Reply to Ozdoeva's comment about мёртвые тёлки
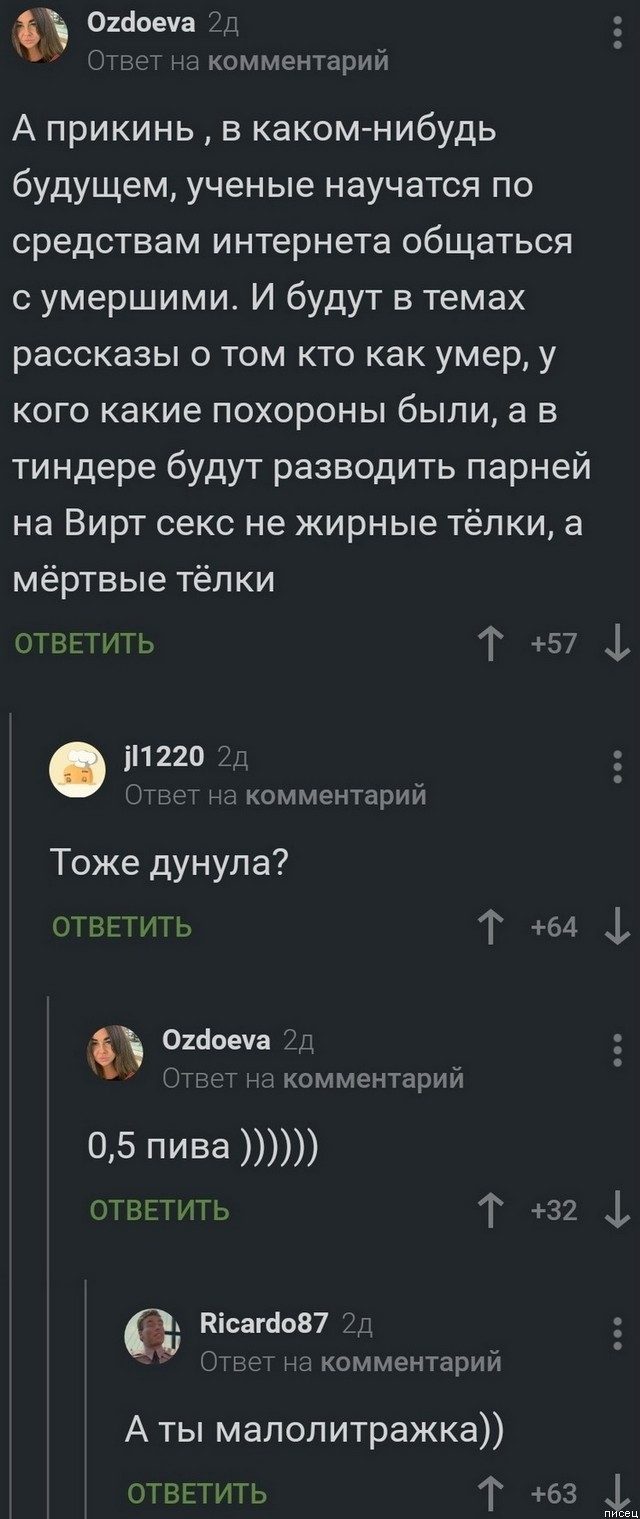Viewport: 640px width, 1519px height. [83, 644]
